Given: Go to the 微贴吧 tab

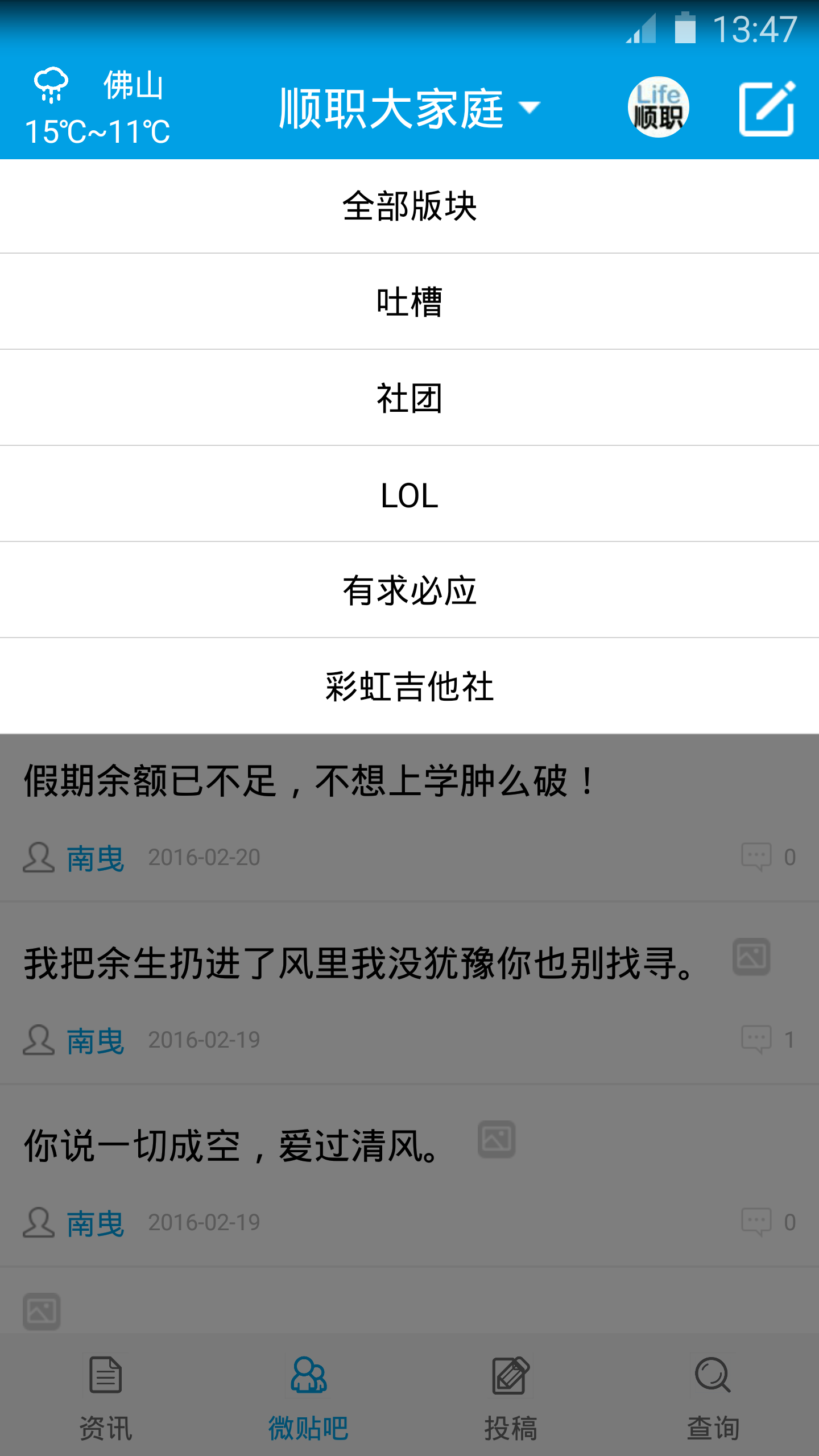Looking at the screenshot, I should pos(308,1396).
